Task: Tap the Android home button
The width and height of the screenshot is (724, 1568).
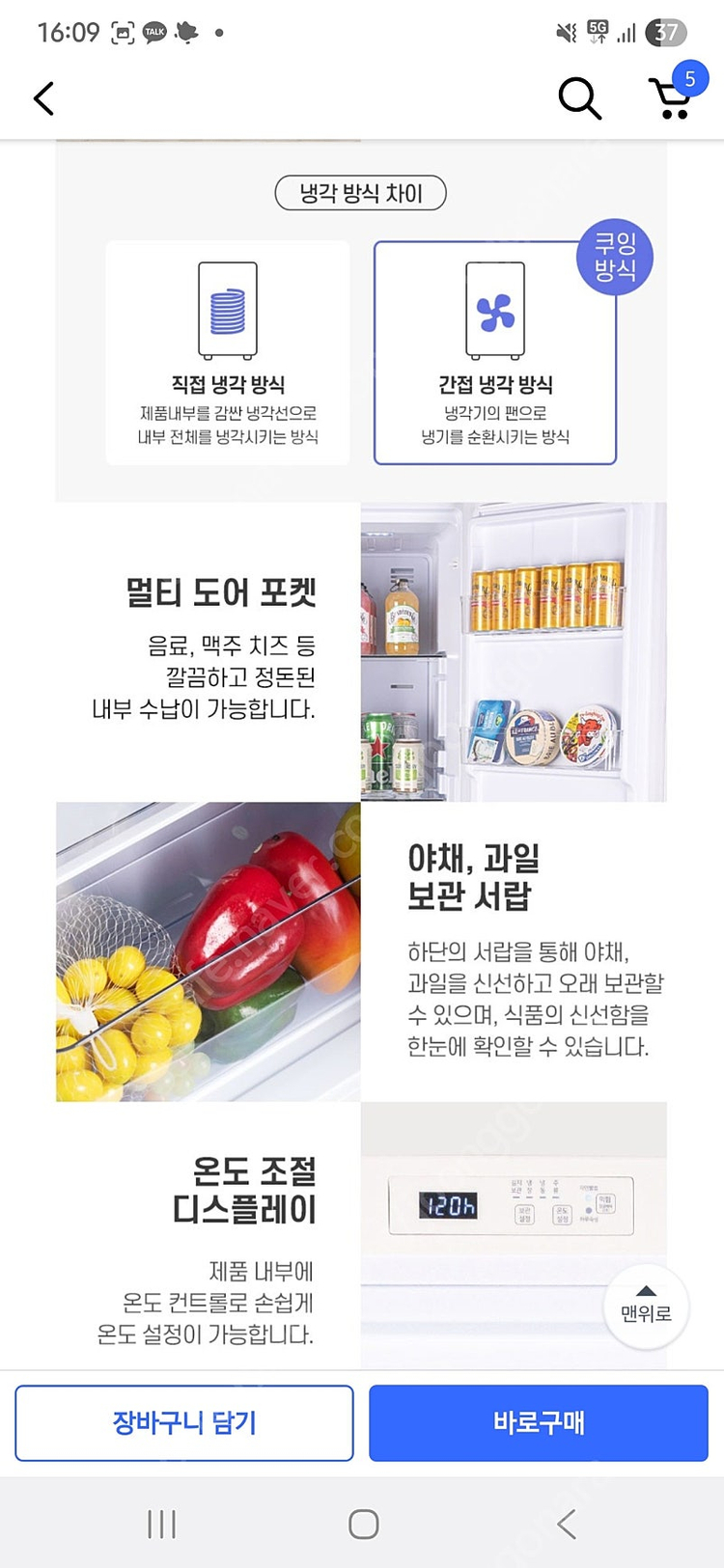Action: [x=362, y=1523]
